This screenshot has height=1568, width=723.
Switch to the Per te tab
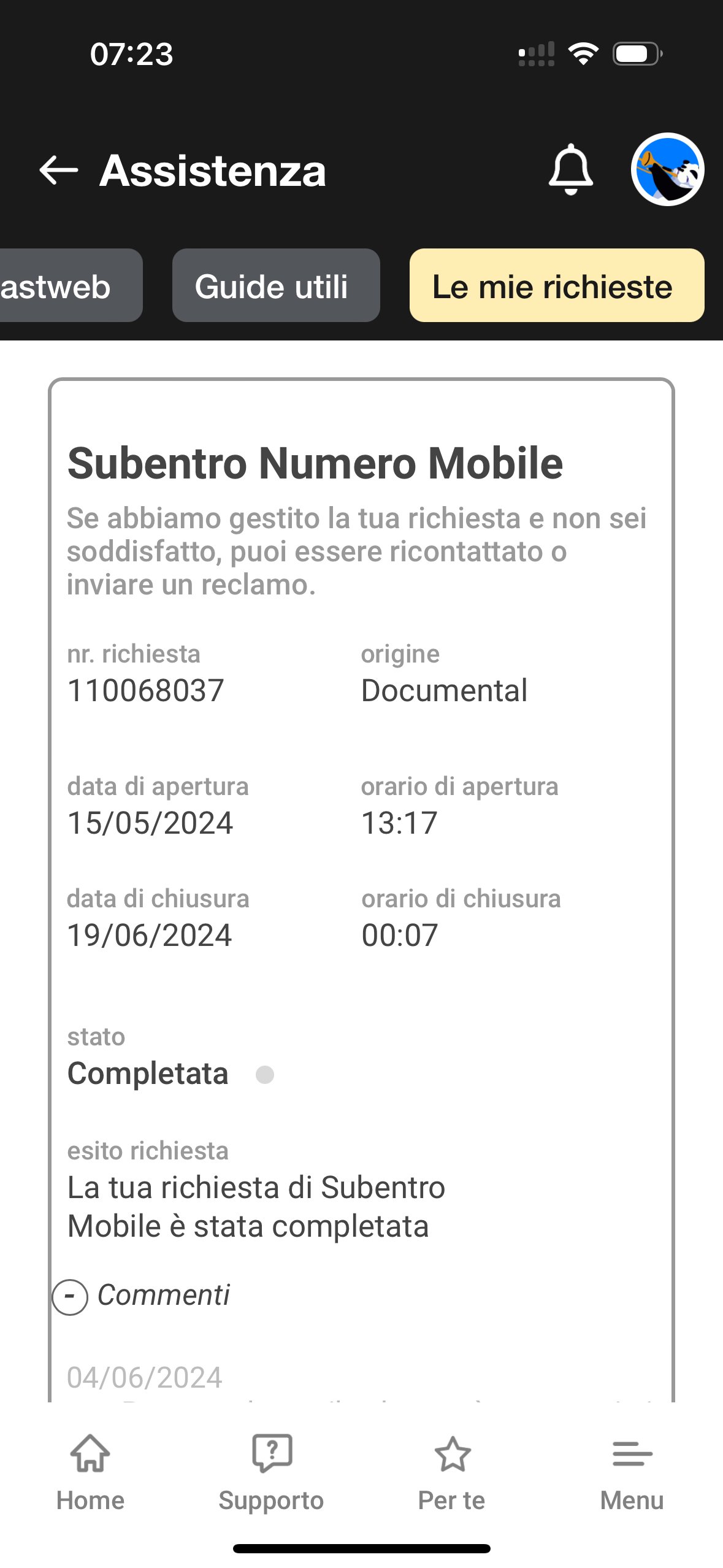point(452,1472)
